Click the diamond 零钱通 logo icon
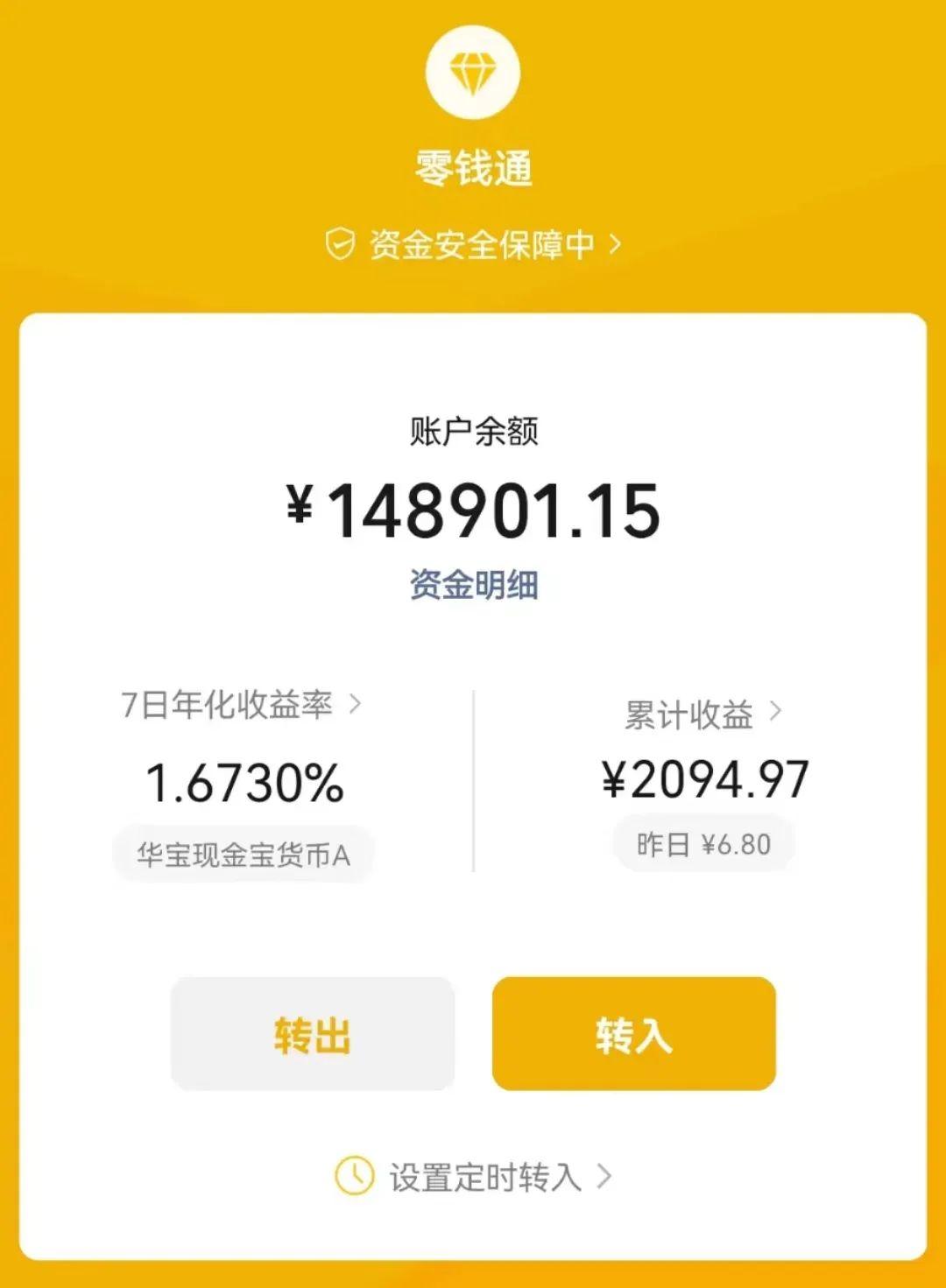Viewport: 946px width, 1288px height. [473, 73]
